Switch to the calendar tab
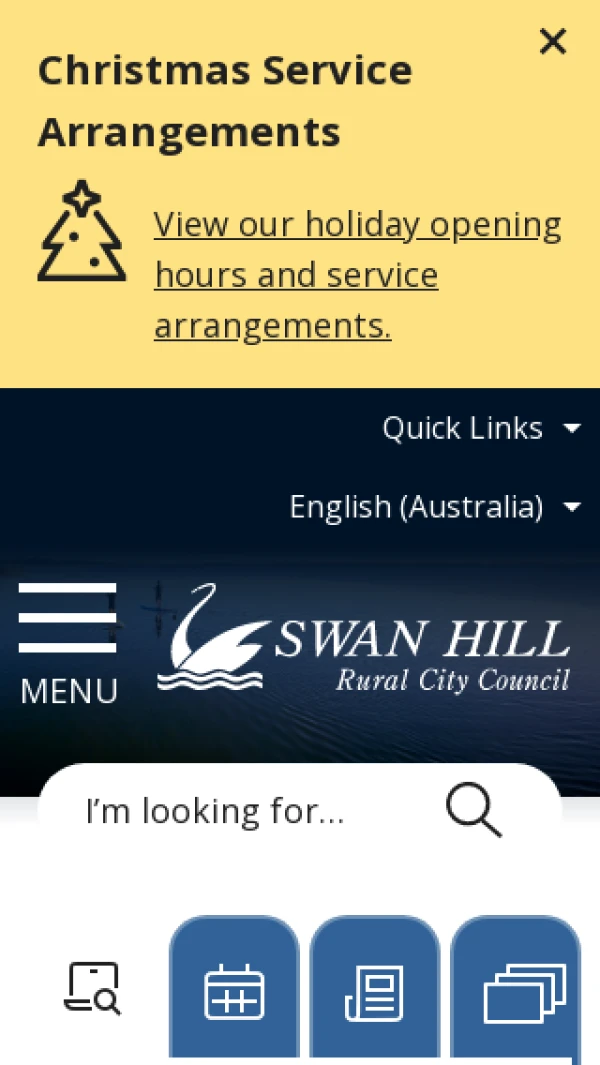 pos(234,990)
